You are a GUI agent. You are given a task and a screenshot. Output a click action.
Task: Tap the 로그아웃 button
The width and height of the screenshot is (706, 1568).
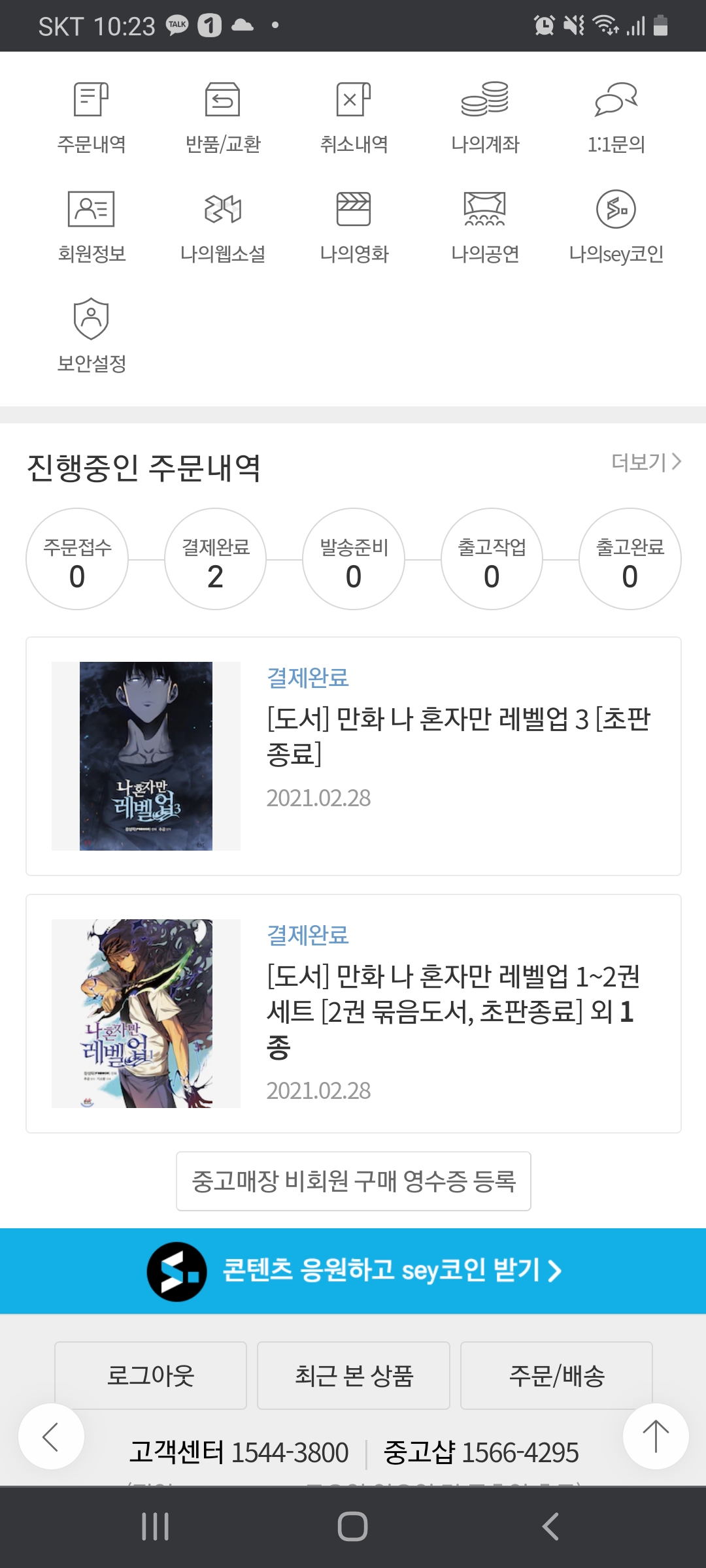[150, 1375]
